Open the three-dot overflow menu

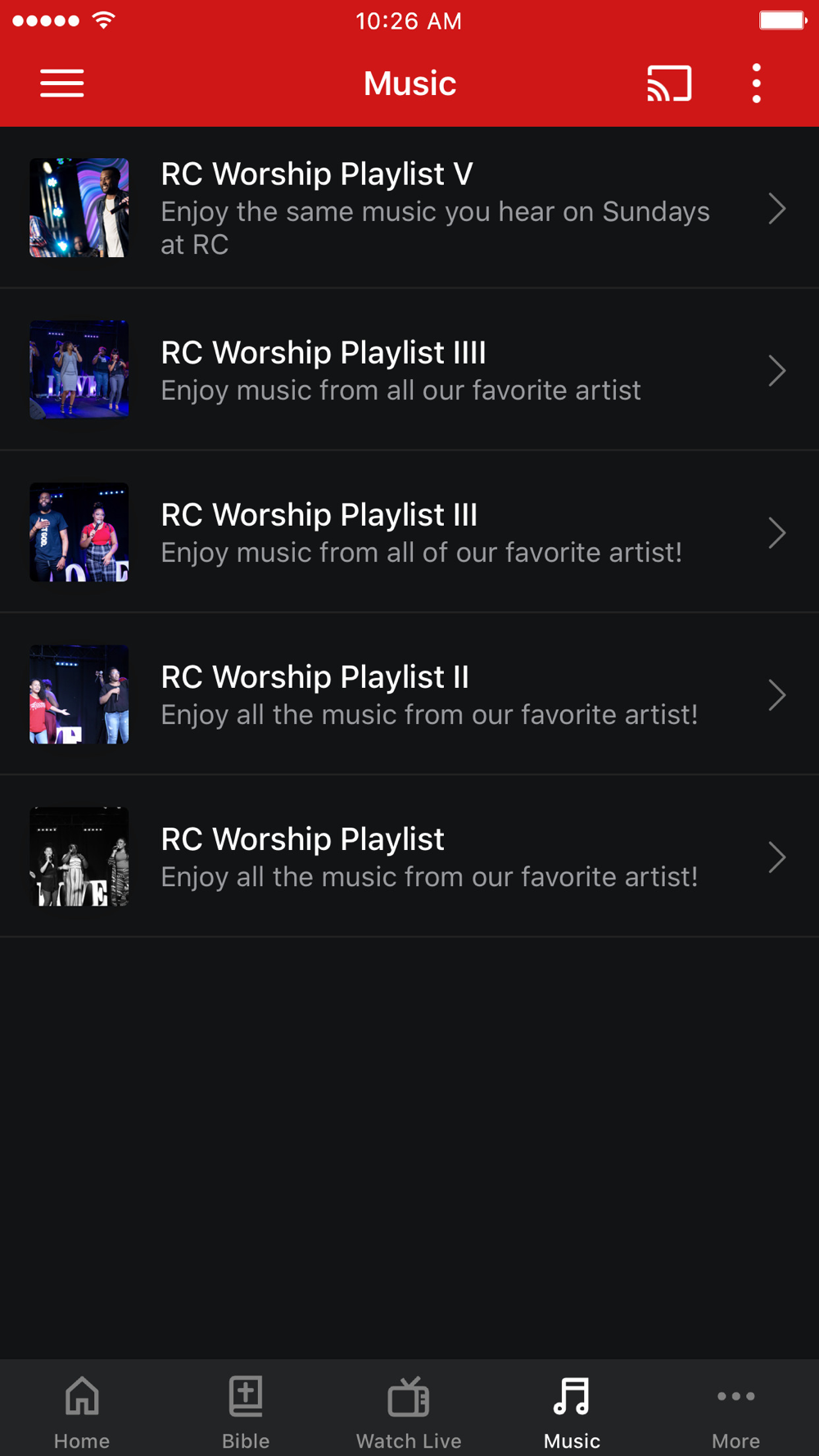tap(756, 84)
